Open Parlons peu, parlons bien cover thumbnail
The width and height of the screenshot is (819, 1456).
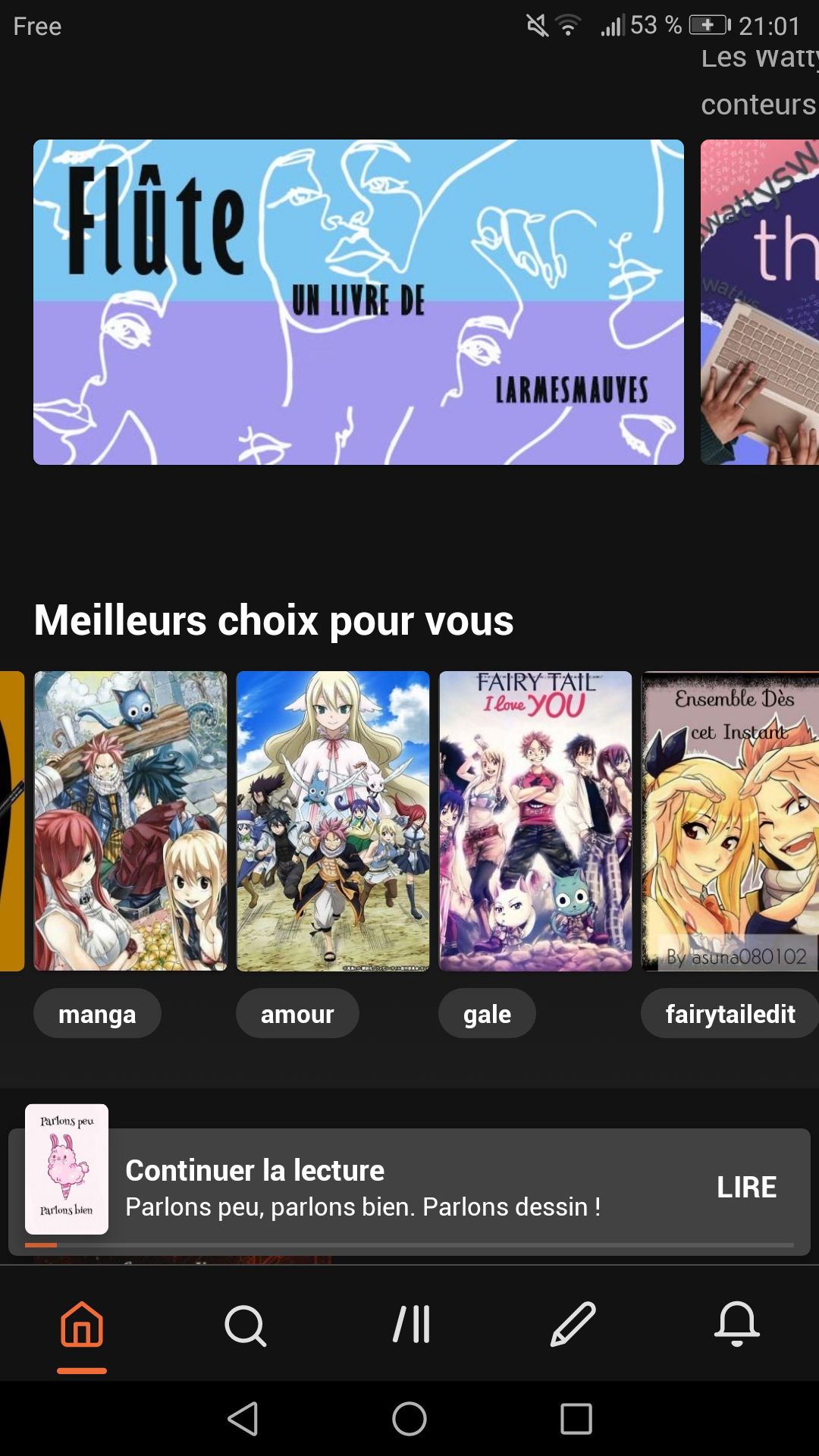67,1169
